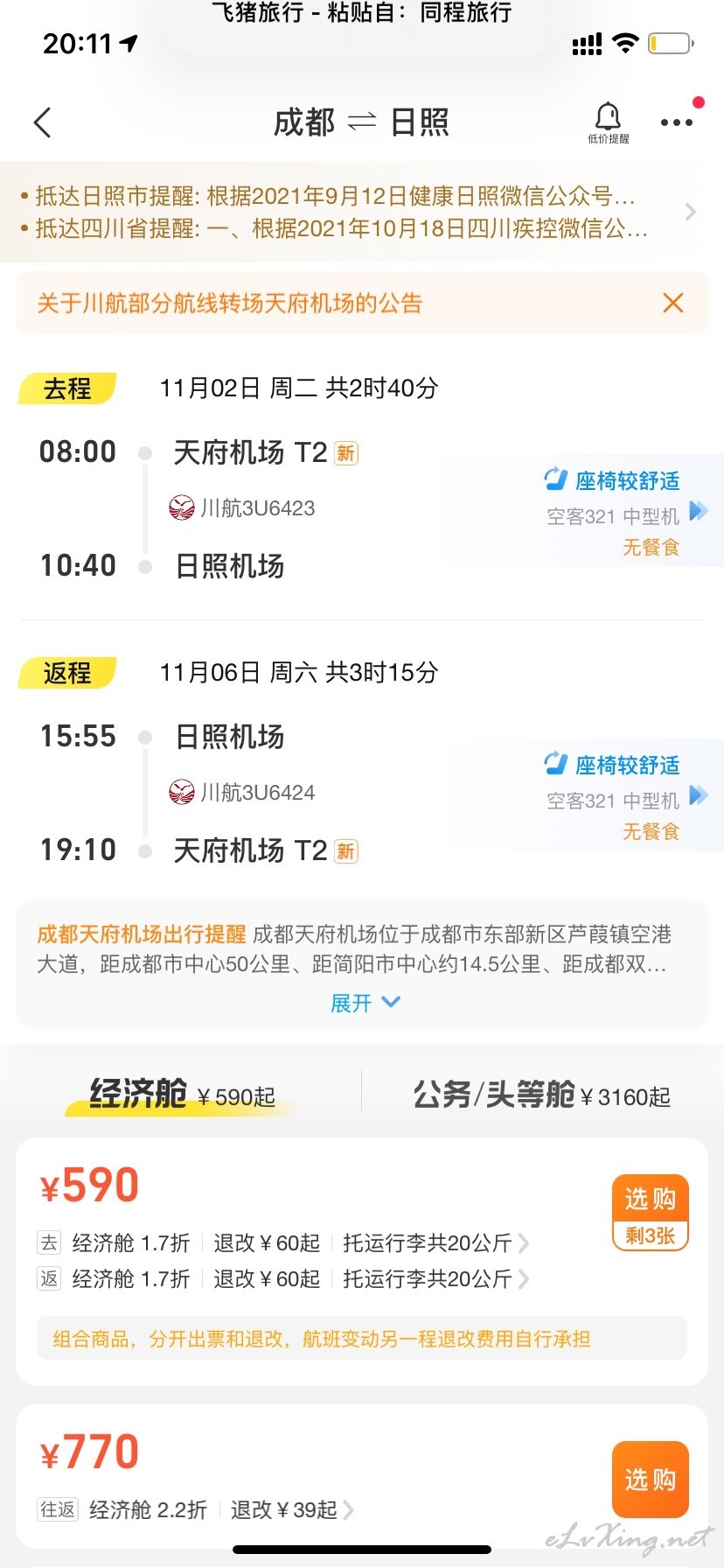Select the 经济舱 cabin tab
This screenshot has width=724, height=1568.
click(x=182, y=1095)
